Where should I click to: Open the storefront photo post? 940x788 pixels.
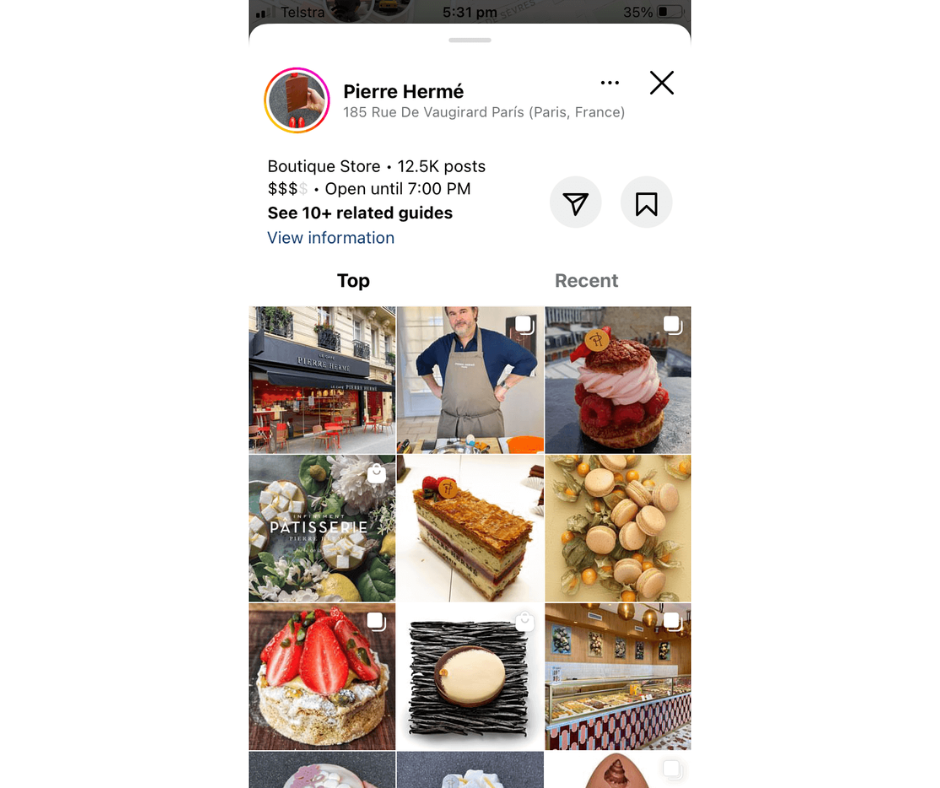click(x=322, y=380)
